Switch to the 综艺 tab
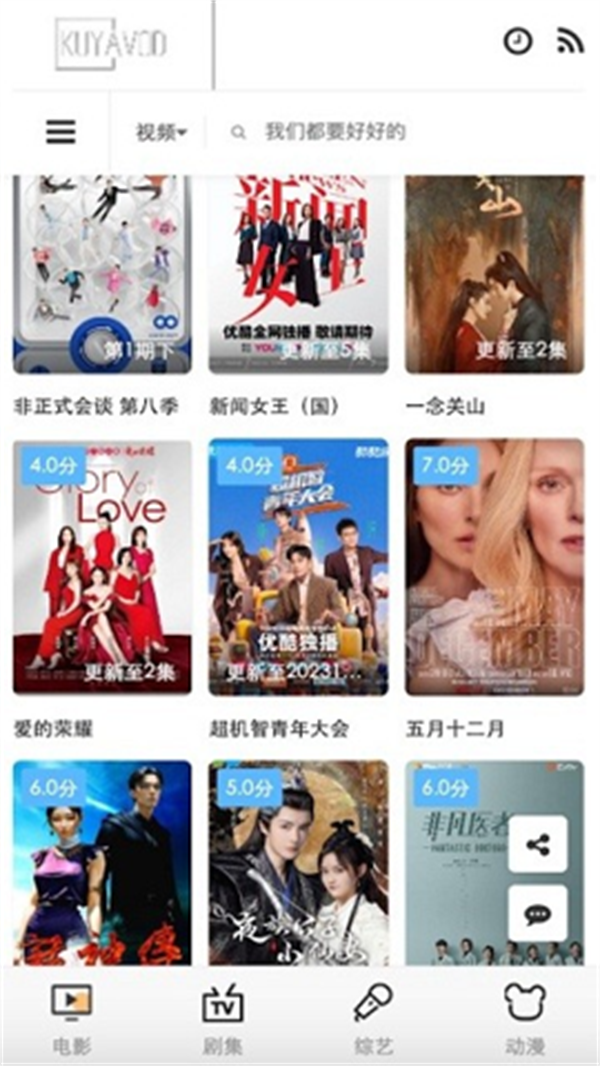 click(x=373, y=1018)
